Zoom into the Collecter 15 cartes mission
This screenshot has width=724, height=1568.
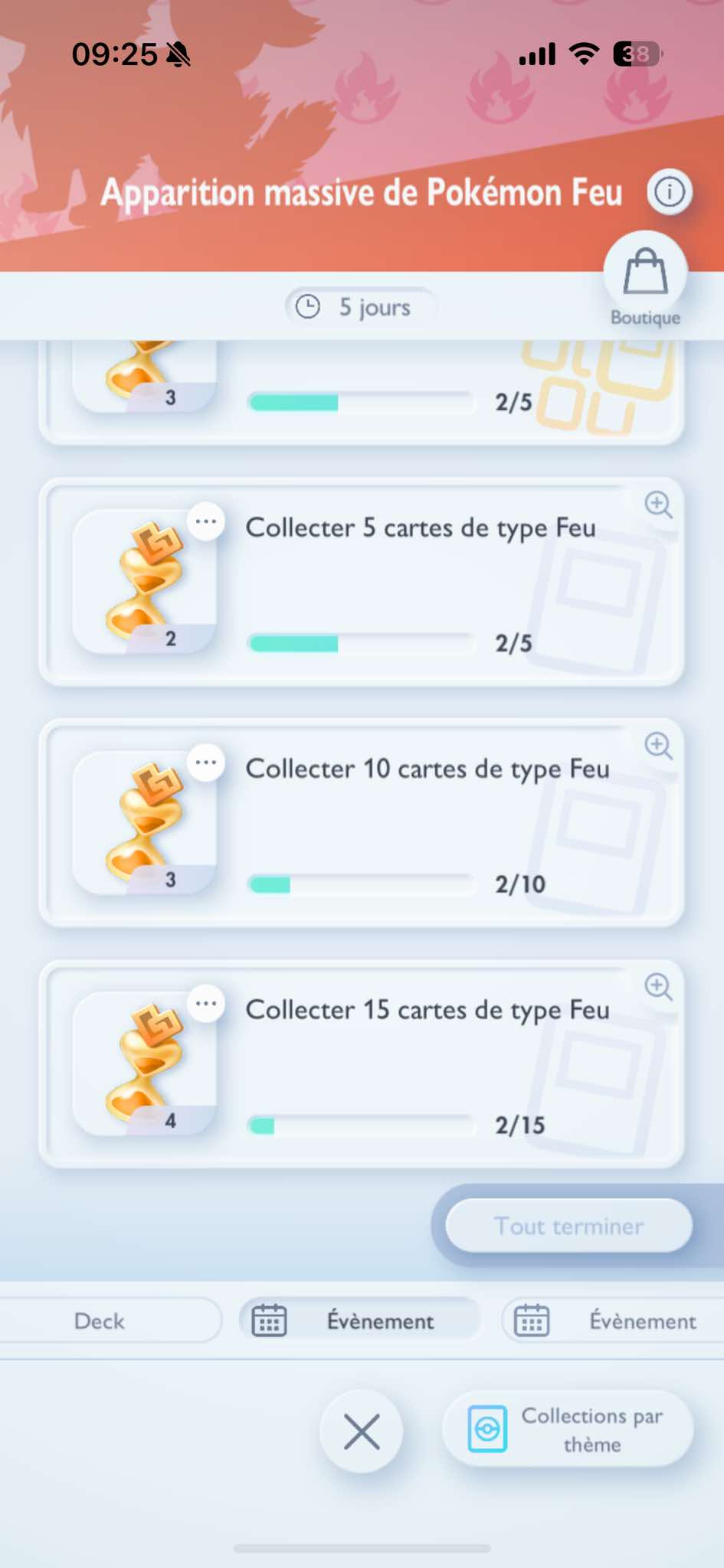pos(658,987)
